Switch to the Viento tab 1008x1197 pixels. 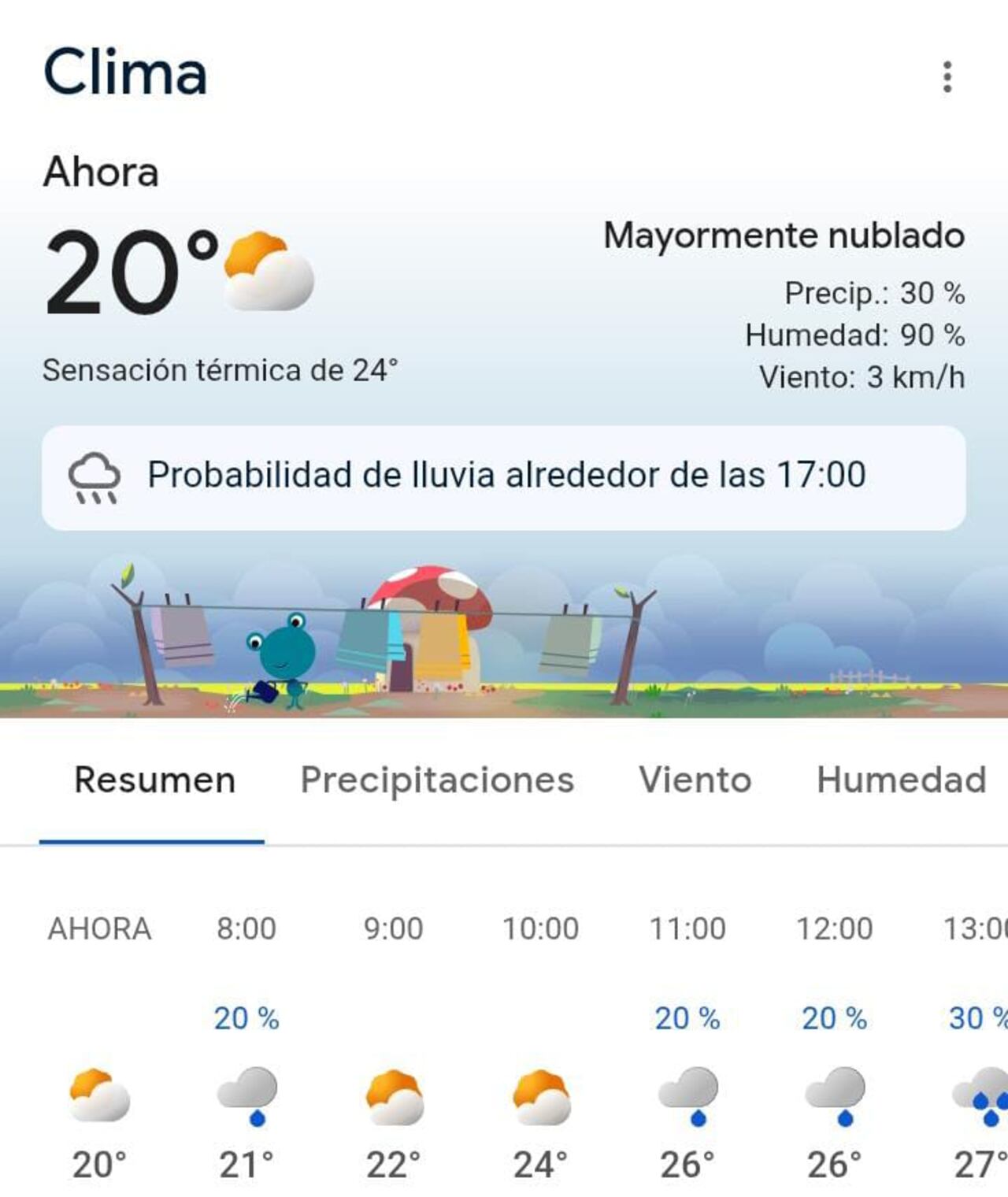pyautogui.click(x=695, y=780)
